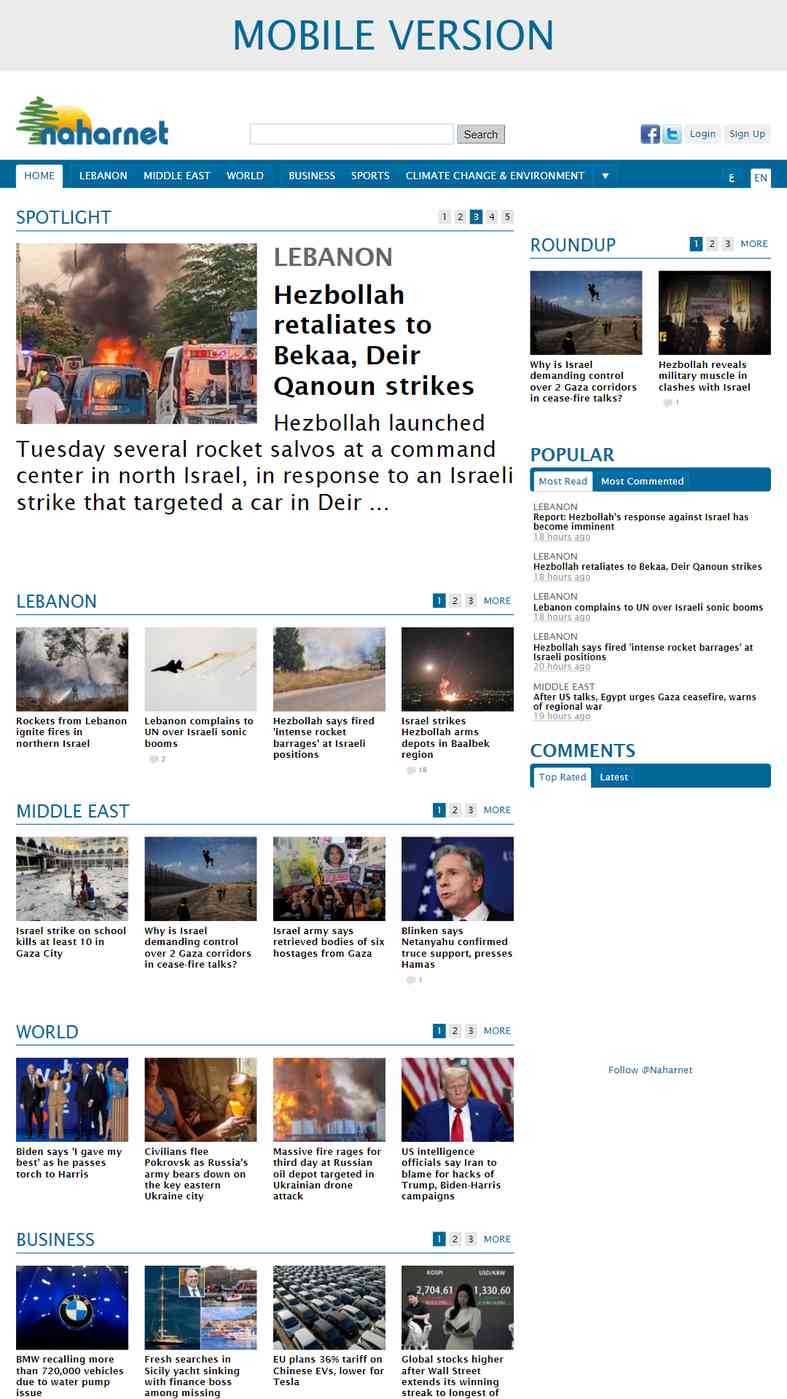The height and width of the screenshot is (1399, 787).
Task: View more World news
Action: click(x=497, y=1031)
